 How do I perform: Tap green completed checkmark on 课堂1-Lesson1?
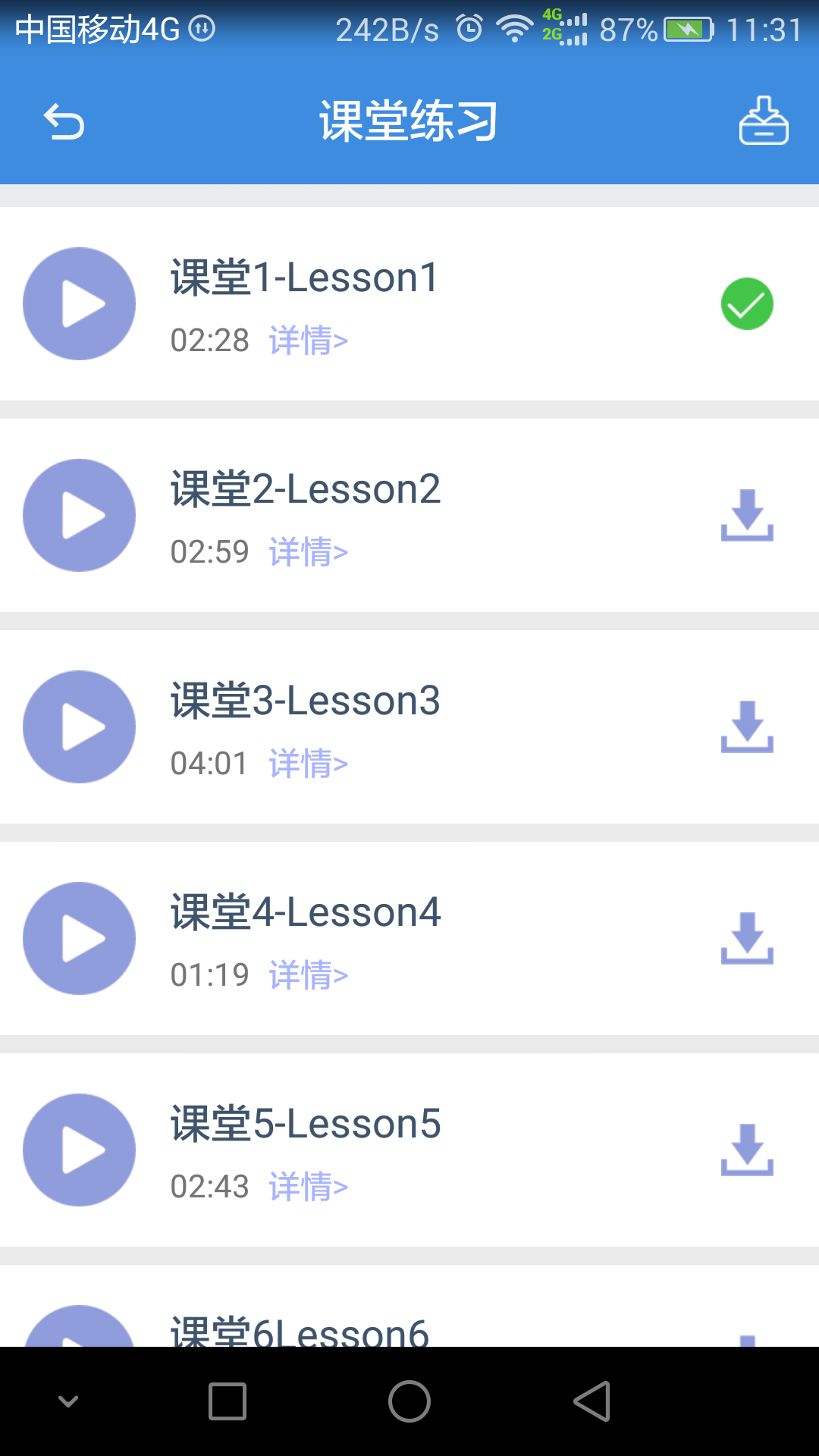pos(747,303)
